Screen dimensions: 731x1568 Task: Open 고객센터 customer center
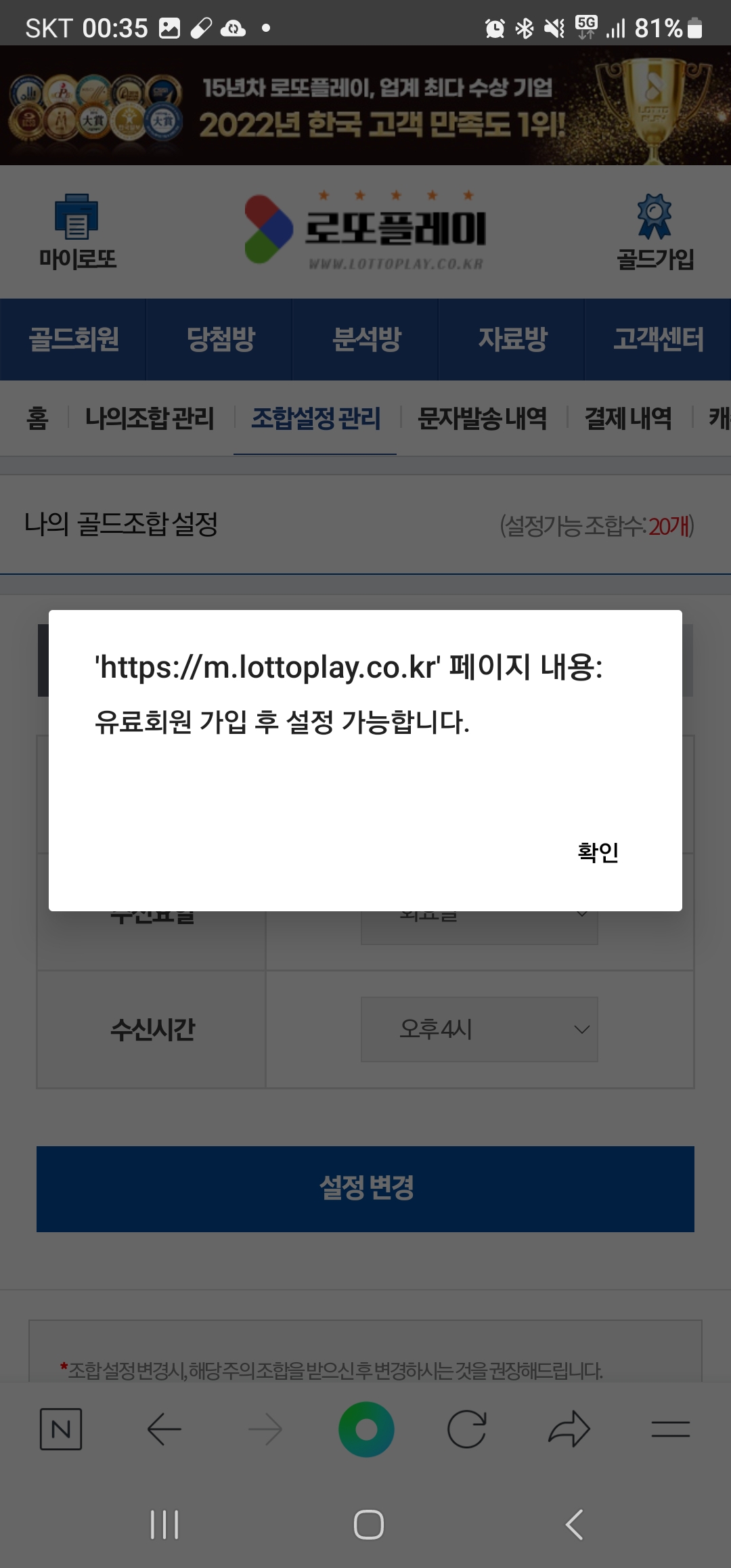point(658,339)
